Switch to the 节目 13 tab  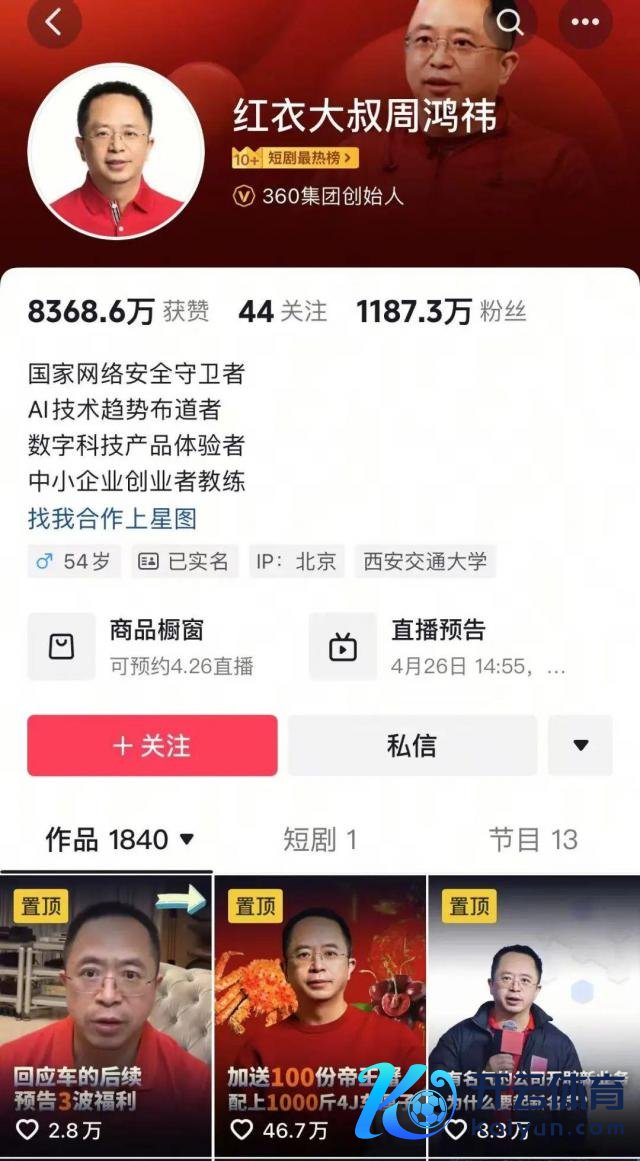[x=532, y=839]
